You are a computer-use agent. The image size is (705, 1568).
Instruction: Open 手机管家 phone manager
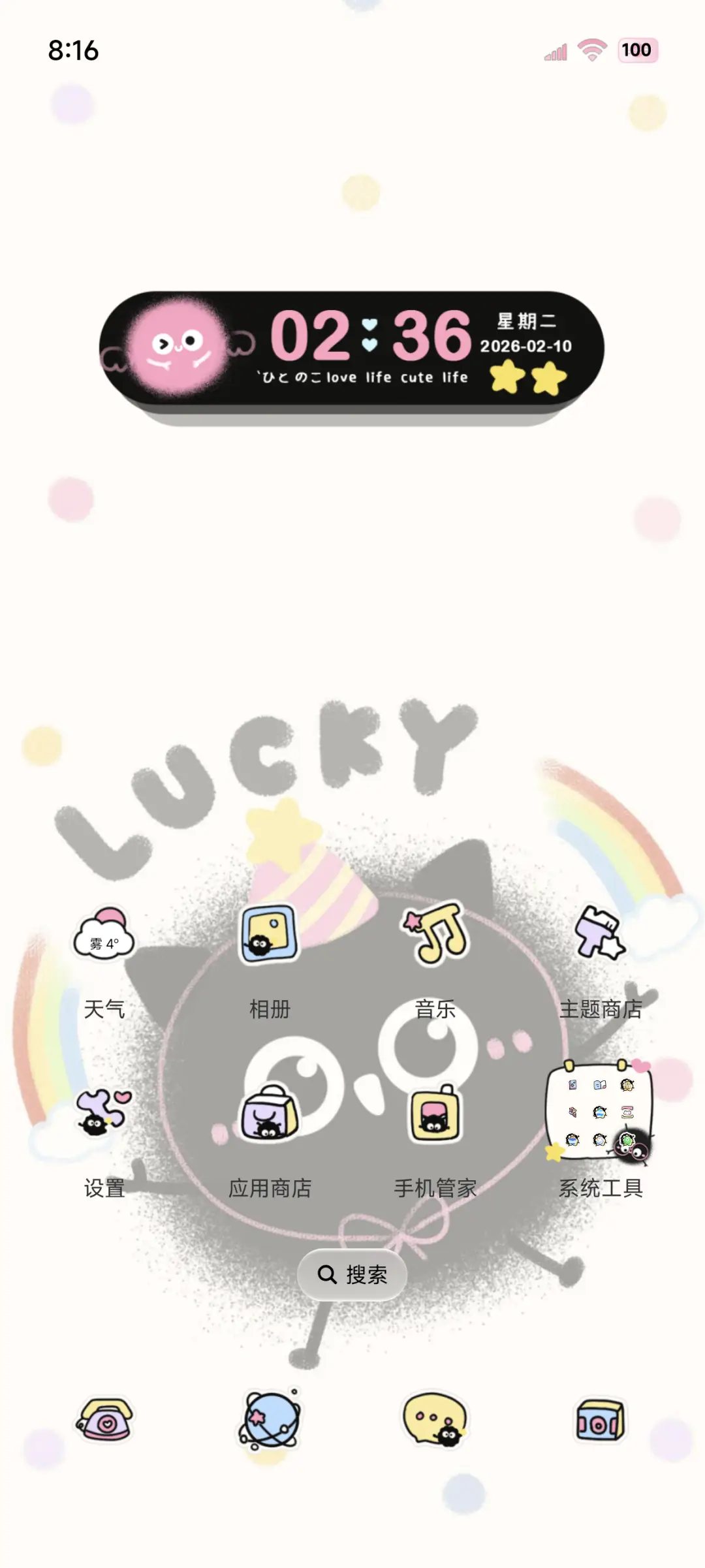coord(435,1114)
